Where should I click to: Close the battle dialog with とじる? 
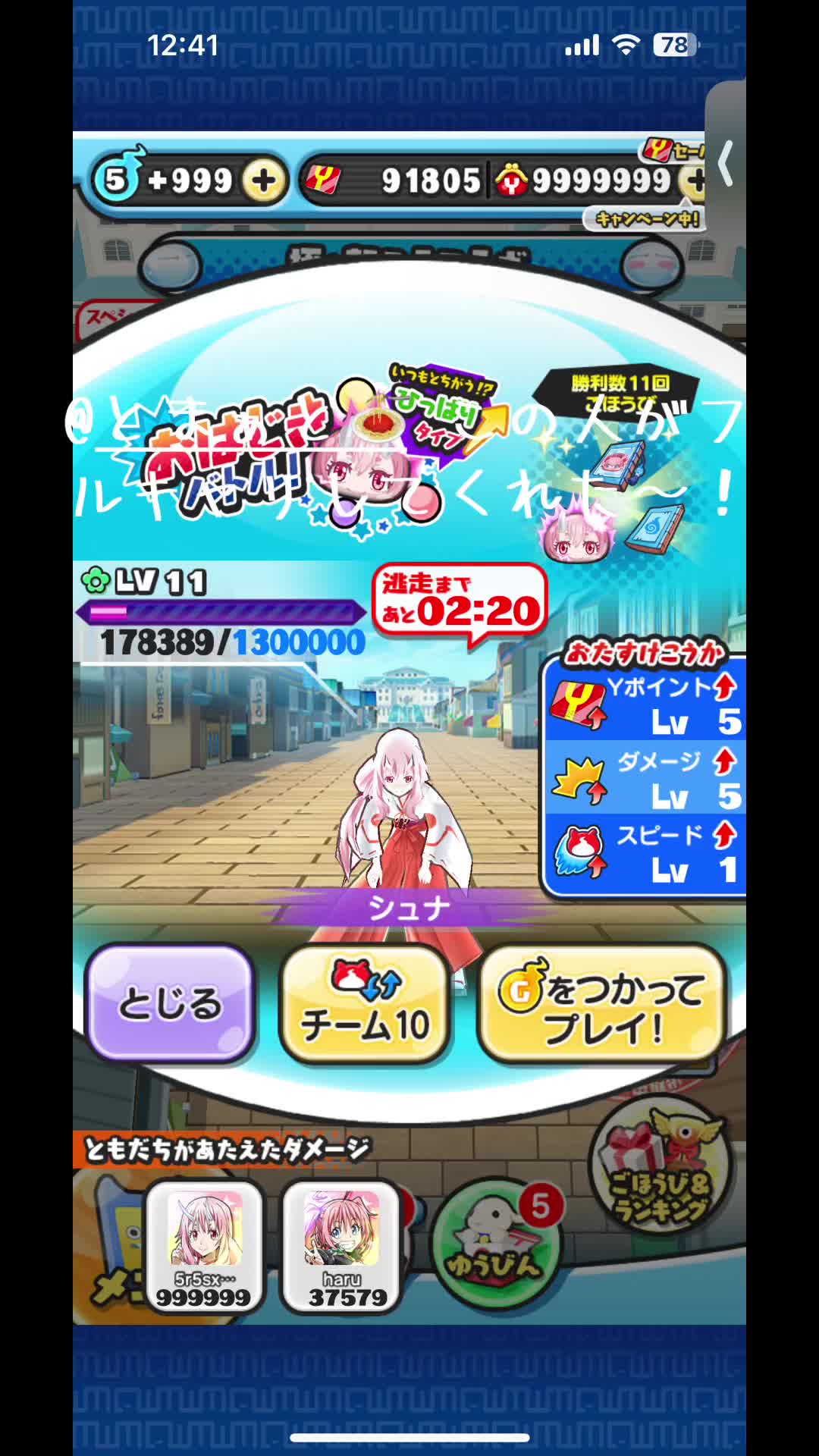click(x=170, y=1003)
